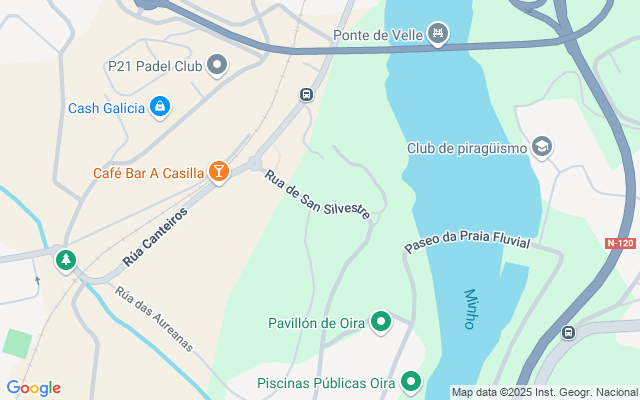Screen dimensions: 640x400
Task: Select the P21 Padel Club pin
Action: coord(217,67)
